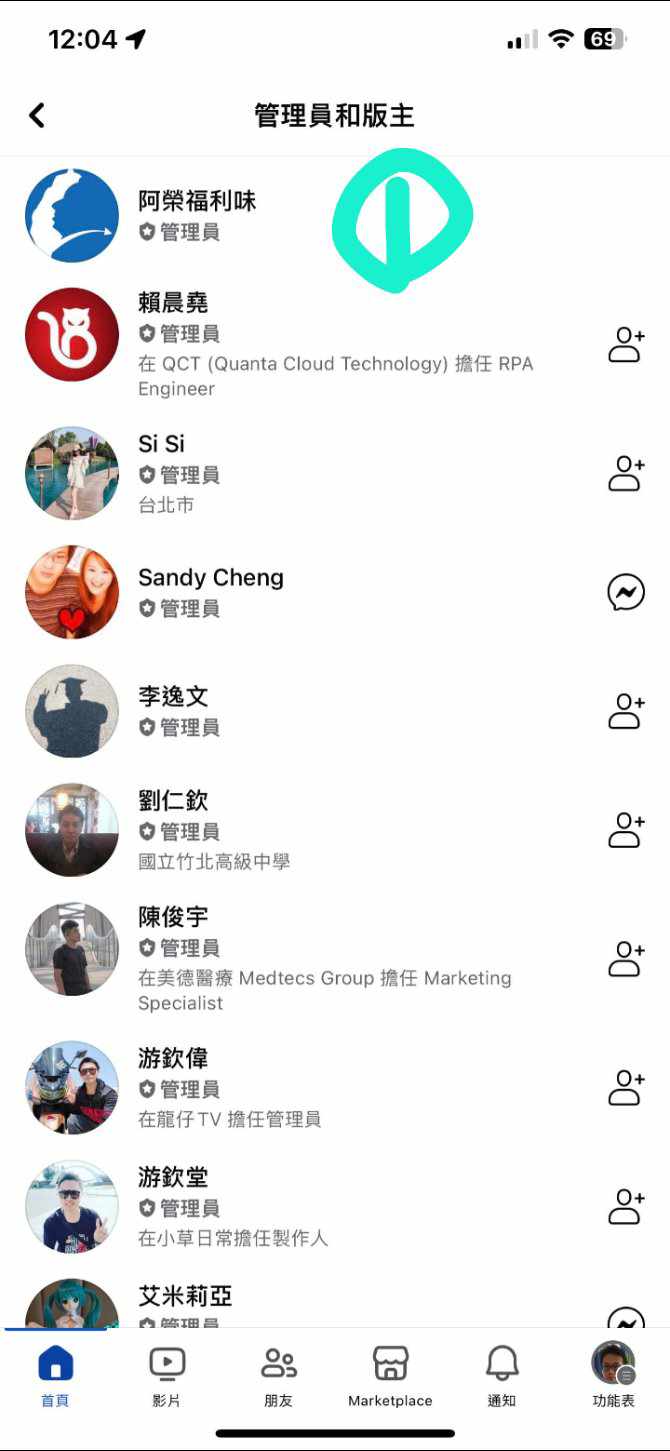This screenshot has height=1451, width=670.
Task: Open the 通知 tab
Action: tap(501, 1374)
